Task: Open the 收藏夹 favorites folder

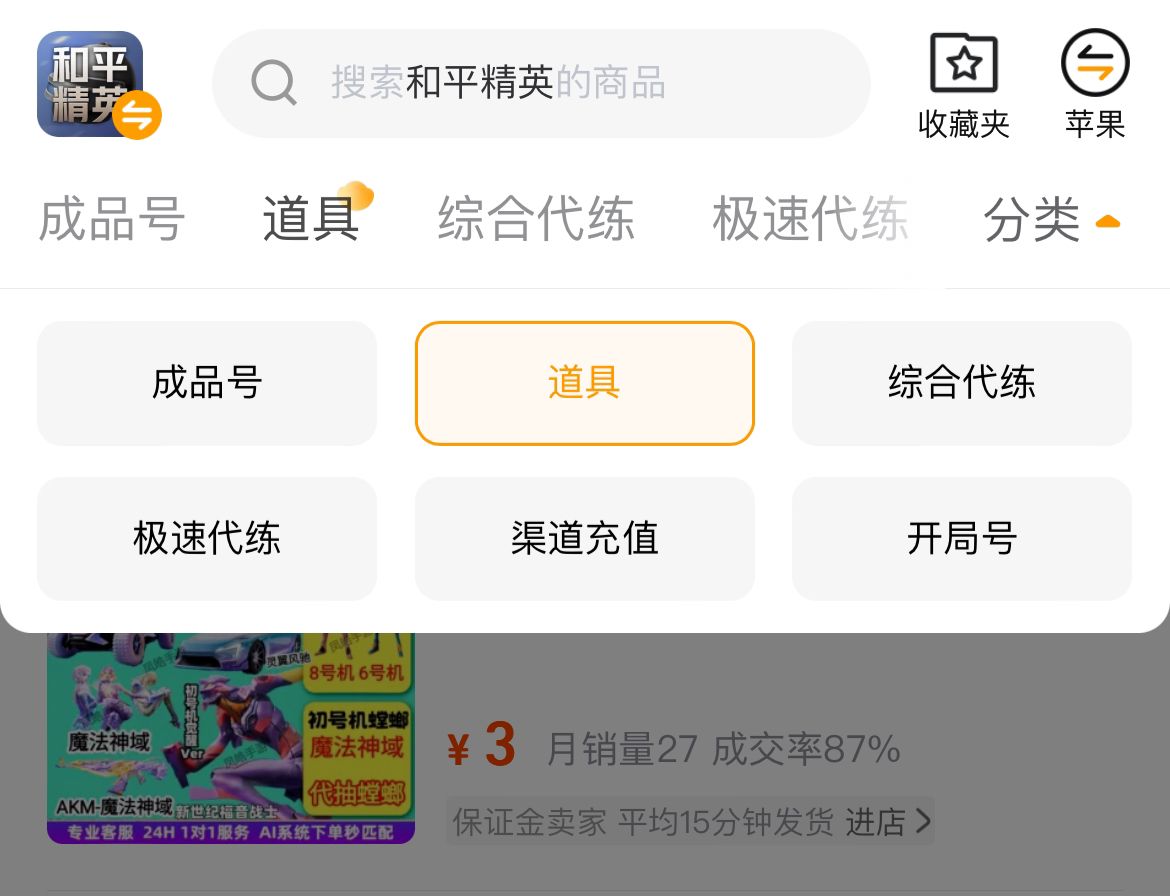Action: 963,84
